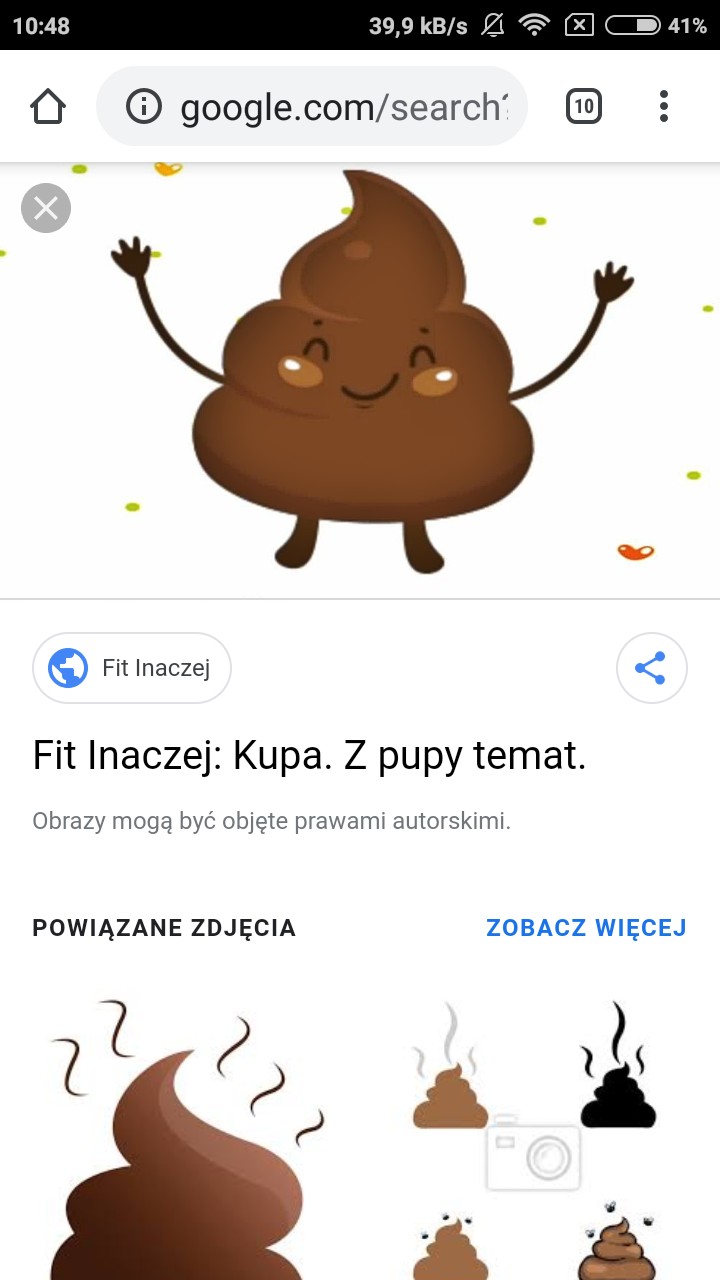Screen dimensions: 720x1280
Task: Open the Chrome overflow menu
Action: point(664,106)
